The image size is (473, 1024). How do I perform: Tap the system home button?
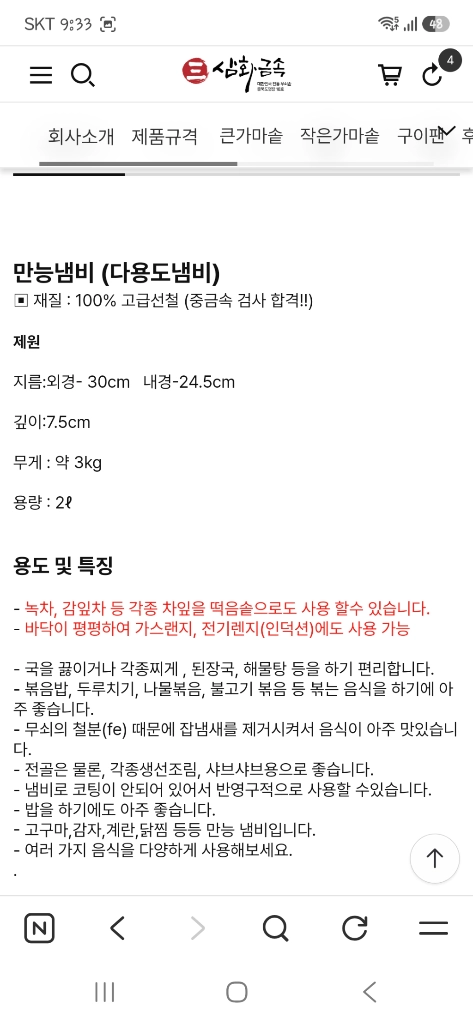[x=236, y=992]
